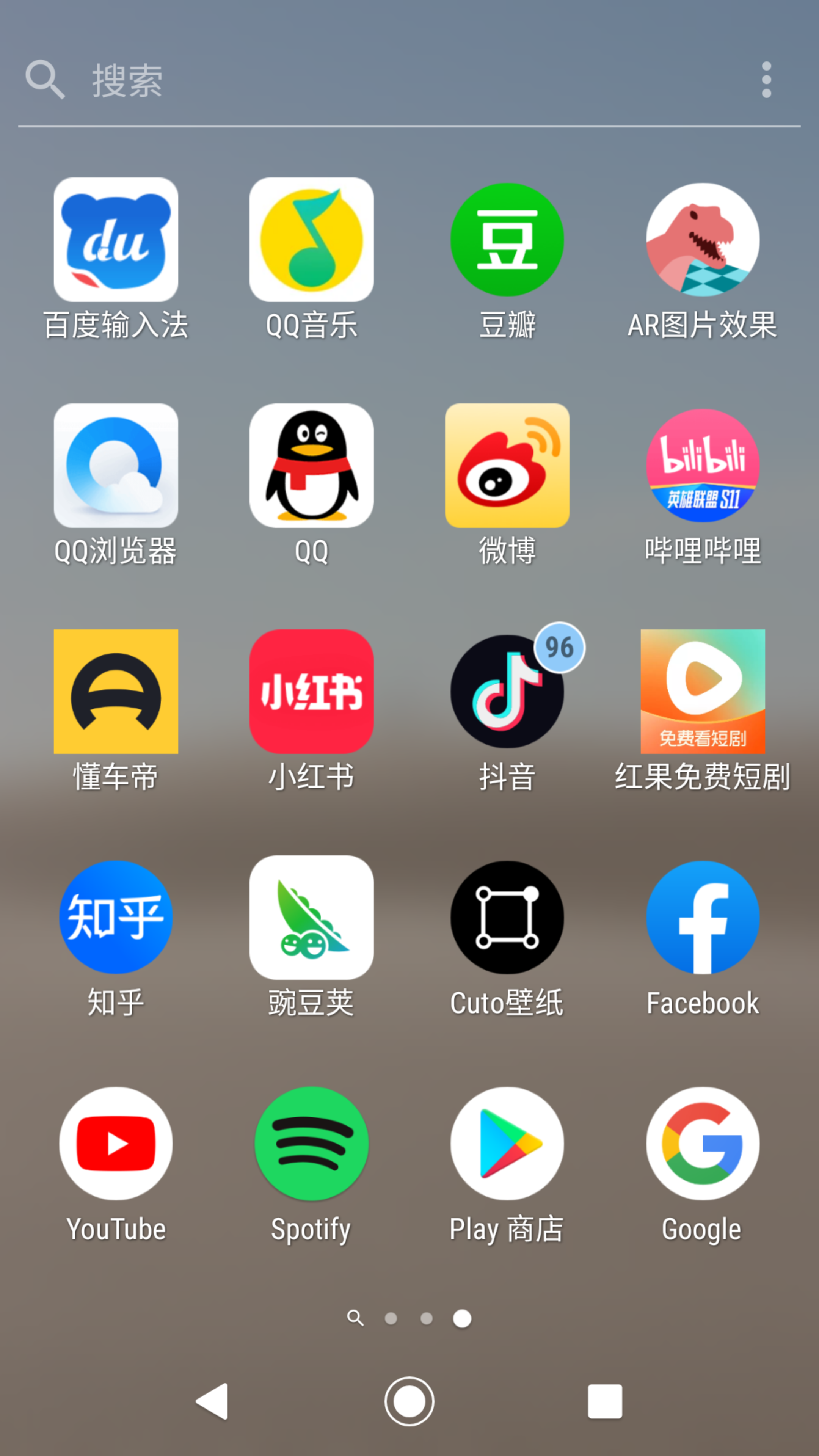Screen dimensions: 819x1456
Task: Tap the search icon near page dots
Action: (356, 1318)
